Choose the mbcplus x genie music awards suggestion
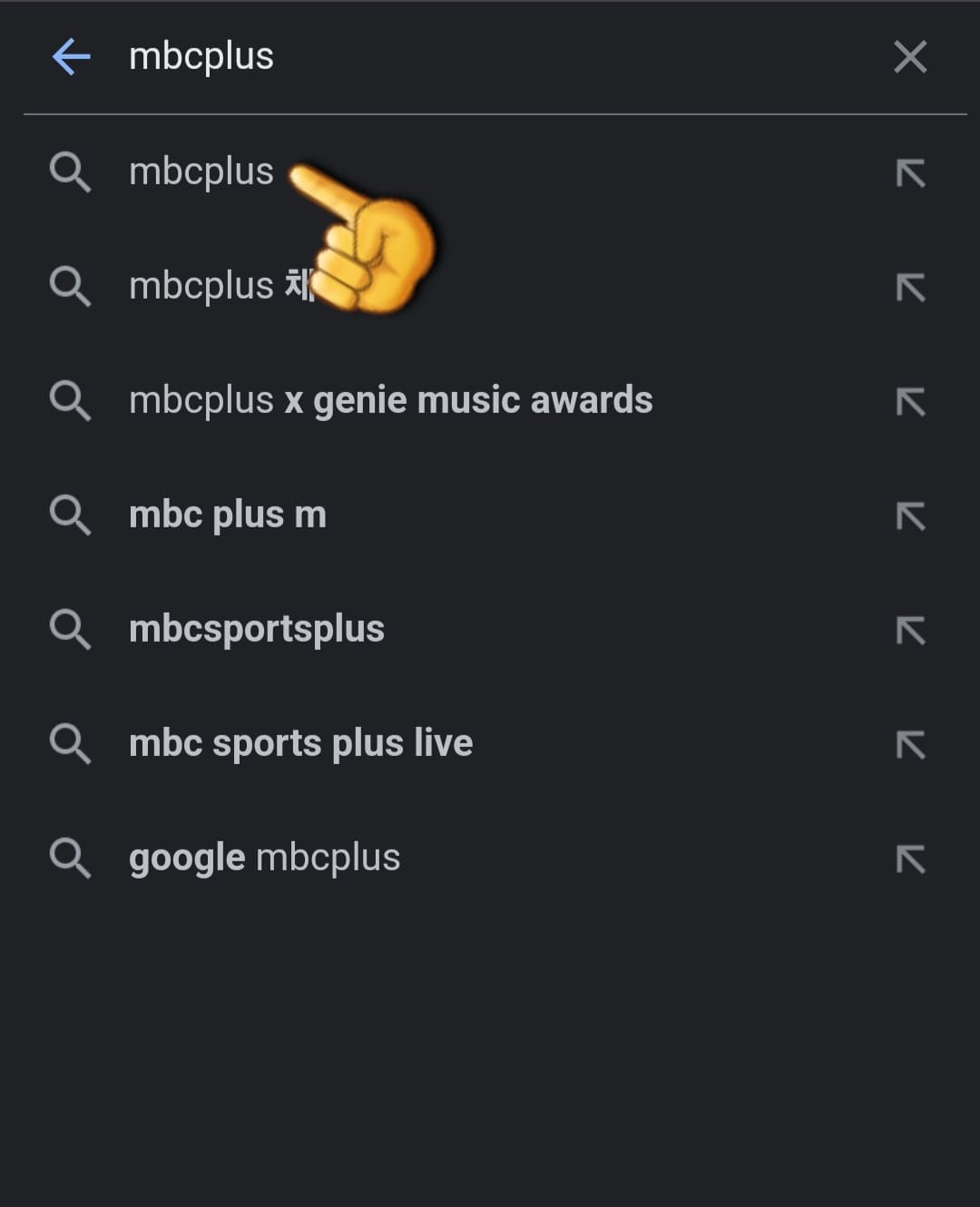Image resolution: width=980 pixels, height=1207 pixels. pyautogui.click(x=390, y=400)
